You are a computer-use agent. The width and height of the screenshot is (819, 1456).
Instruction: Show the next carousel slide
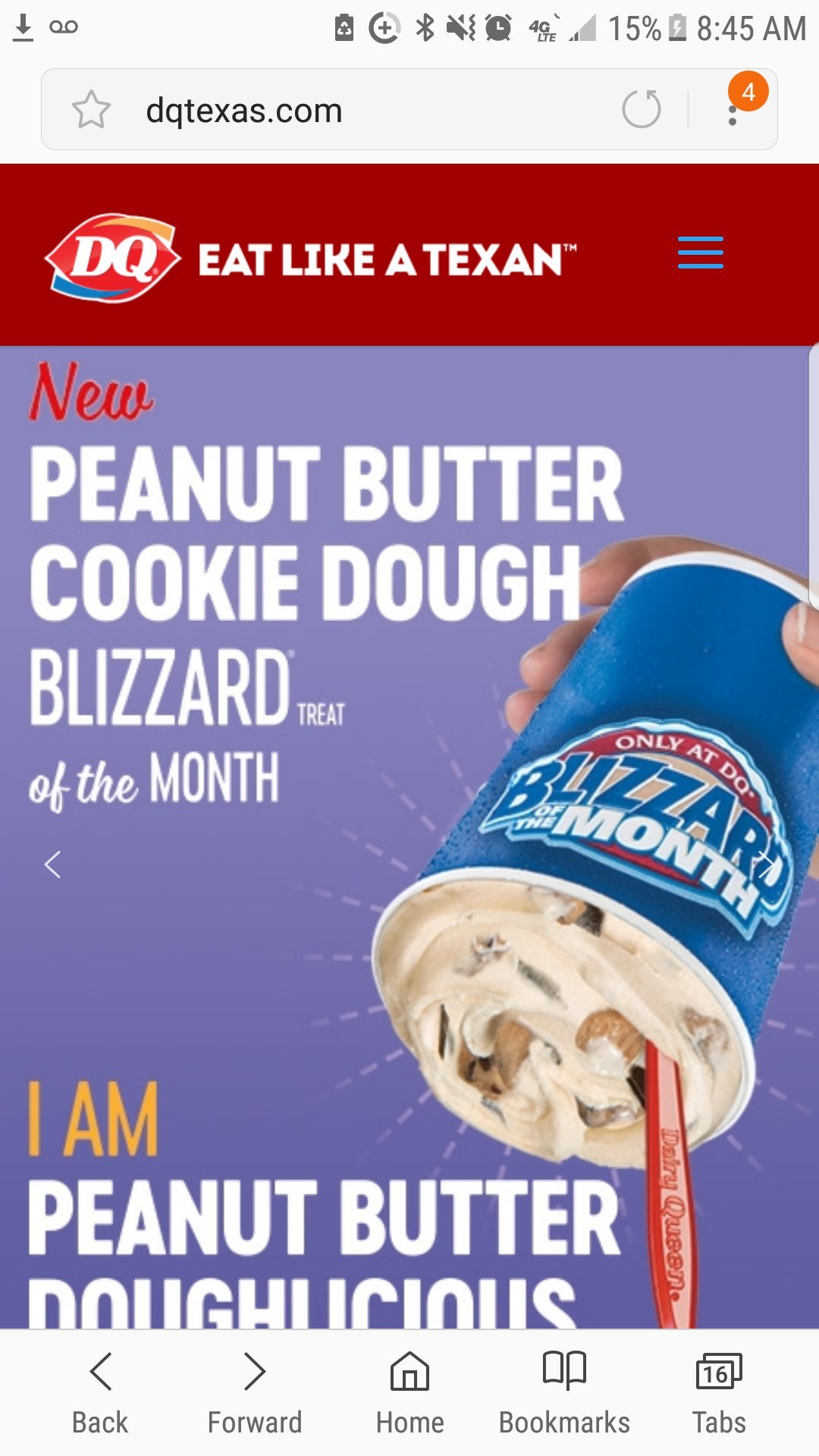click(x=766, y=864)
